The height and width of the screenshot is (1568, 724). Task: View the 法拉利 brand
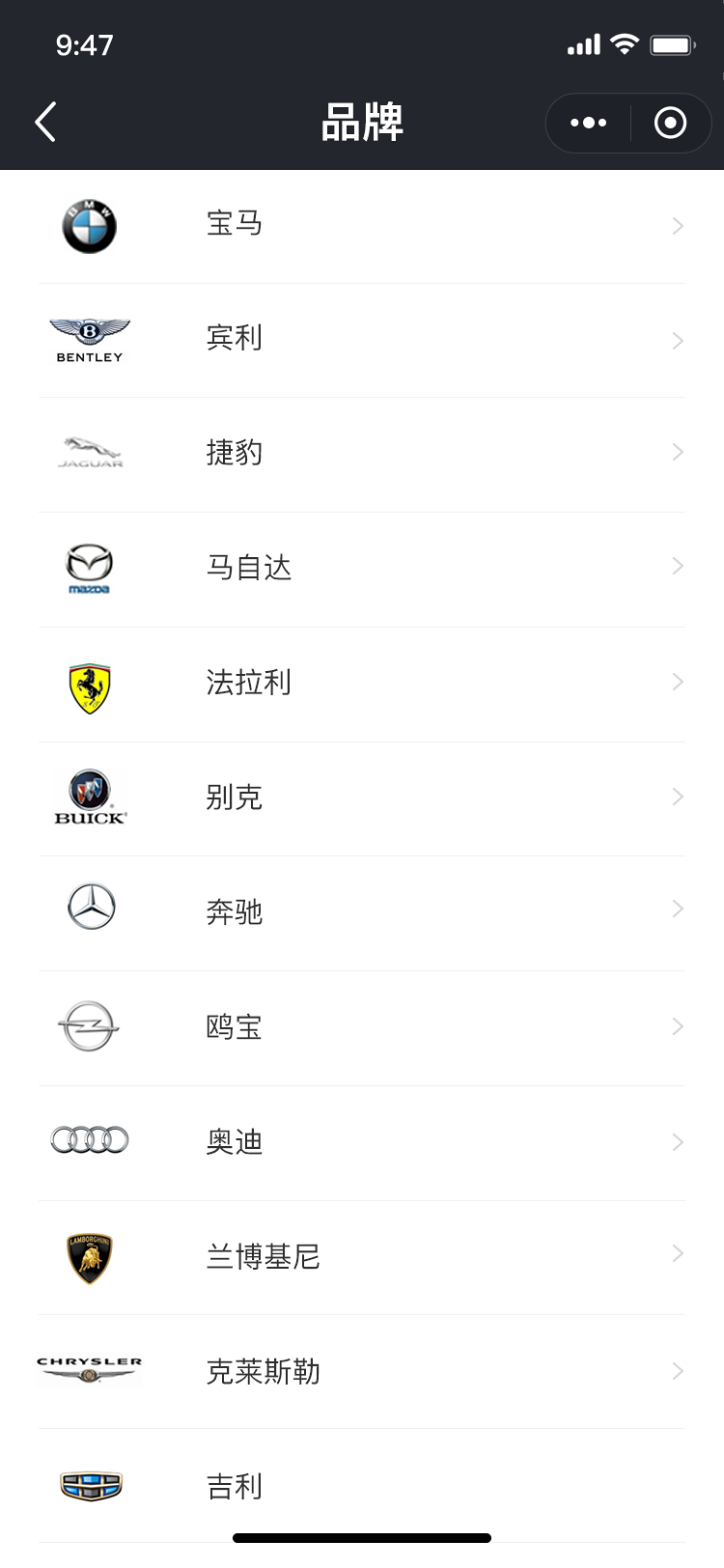pos(362,684)
